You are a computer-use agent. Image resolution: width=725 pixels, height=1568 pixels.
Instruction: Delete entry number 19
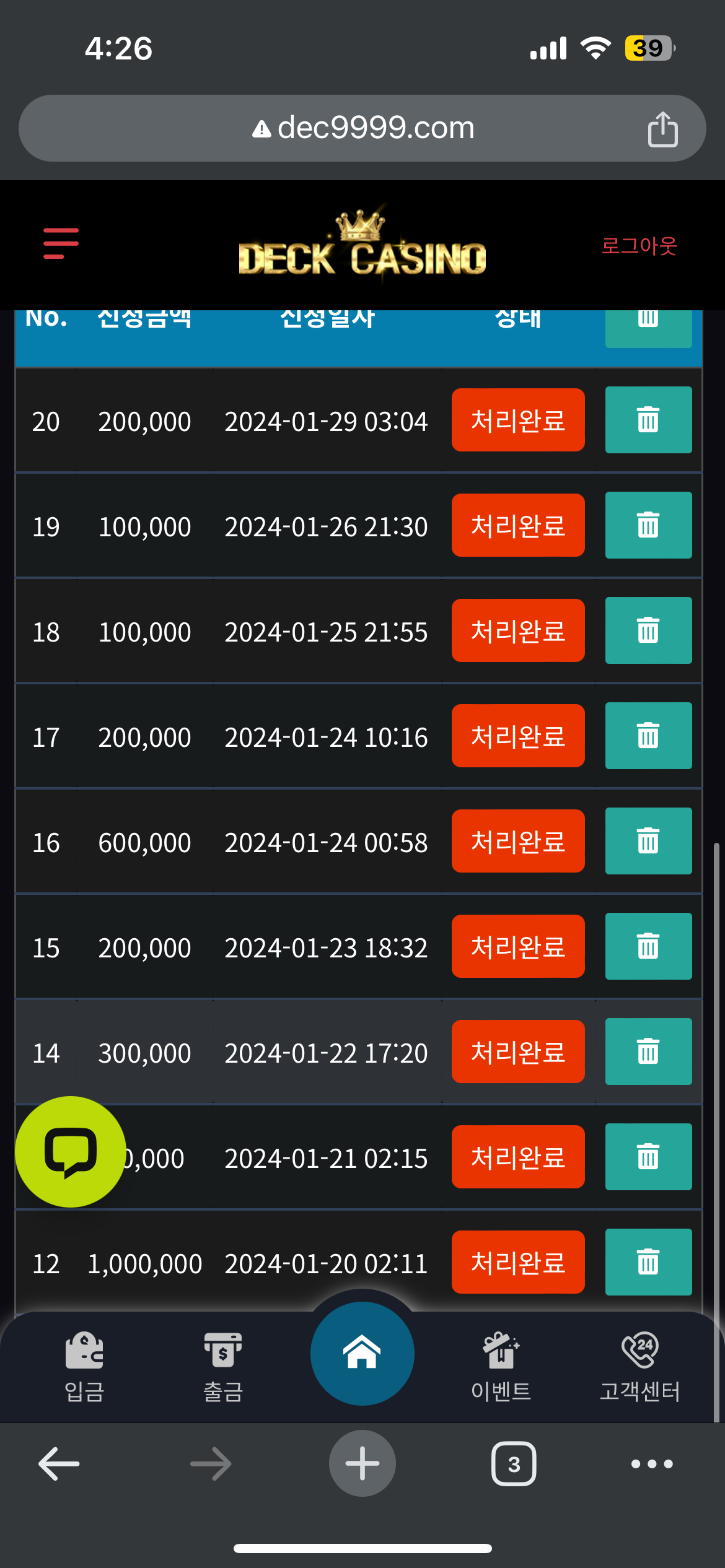click(648, 525)
